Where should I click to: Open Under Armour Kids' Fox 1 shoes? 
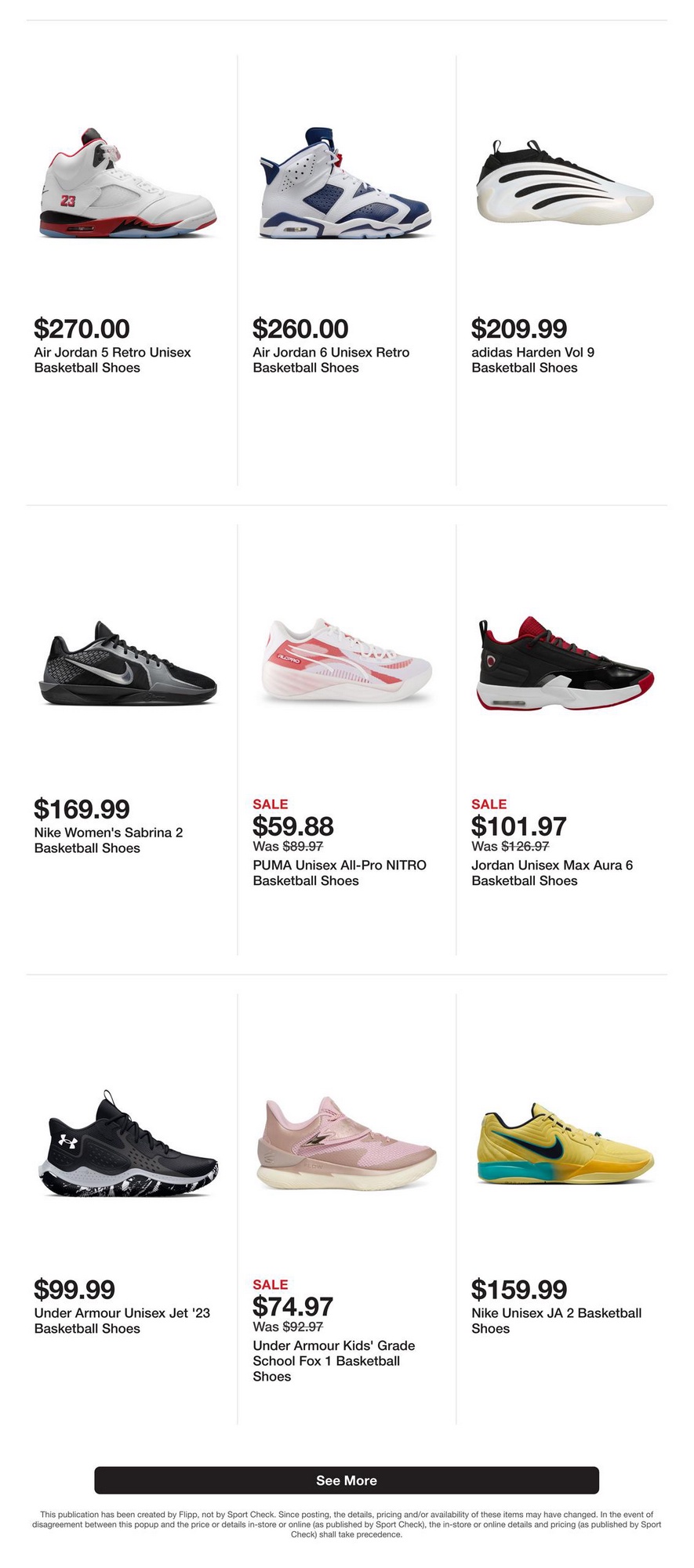tap(346, 1145)
